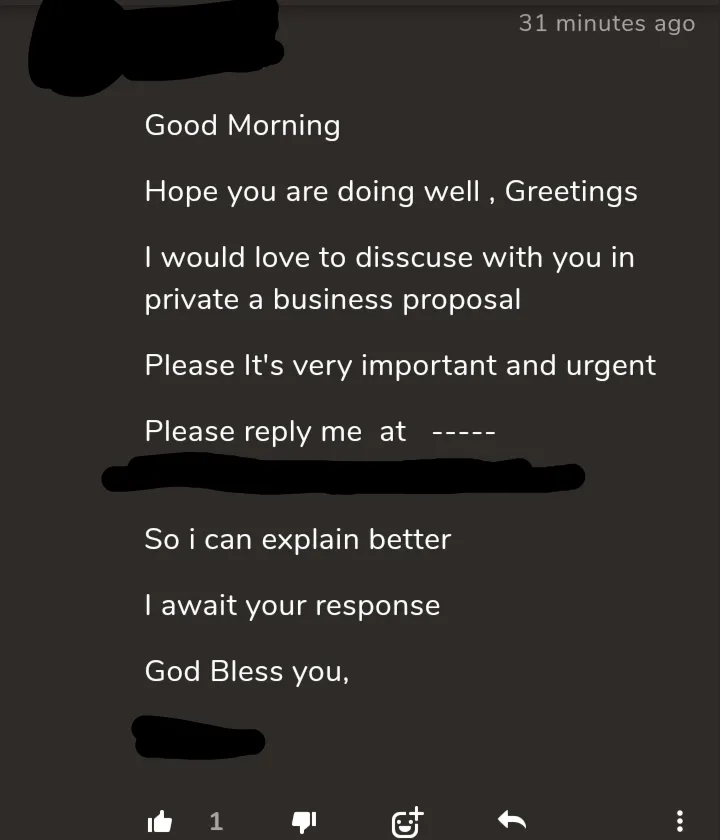Dislike the comment with thumbs down
This screenshot has width=720, height=840.
click(304, 822)
